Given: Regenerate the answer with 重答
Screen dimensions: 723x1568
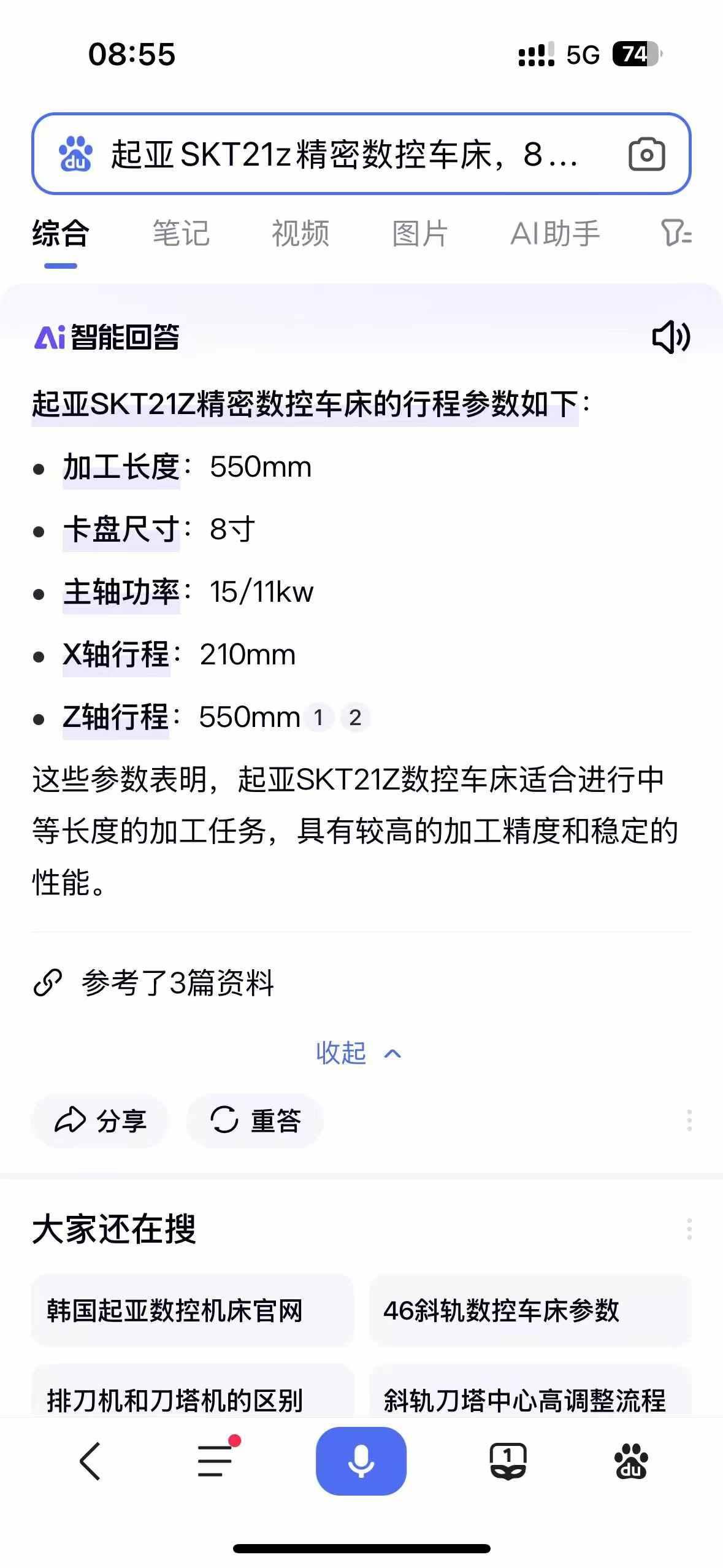Looking at the screenshot, I should pos(255,1120).
